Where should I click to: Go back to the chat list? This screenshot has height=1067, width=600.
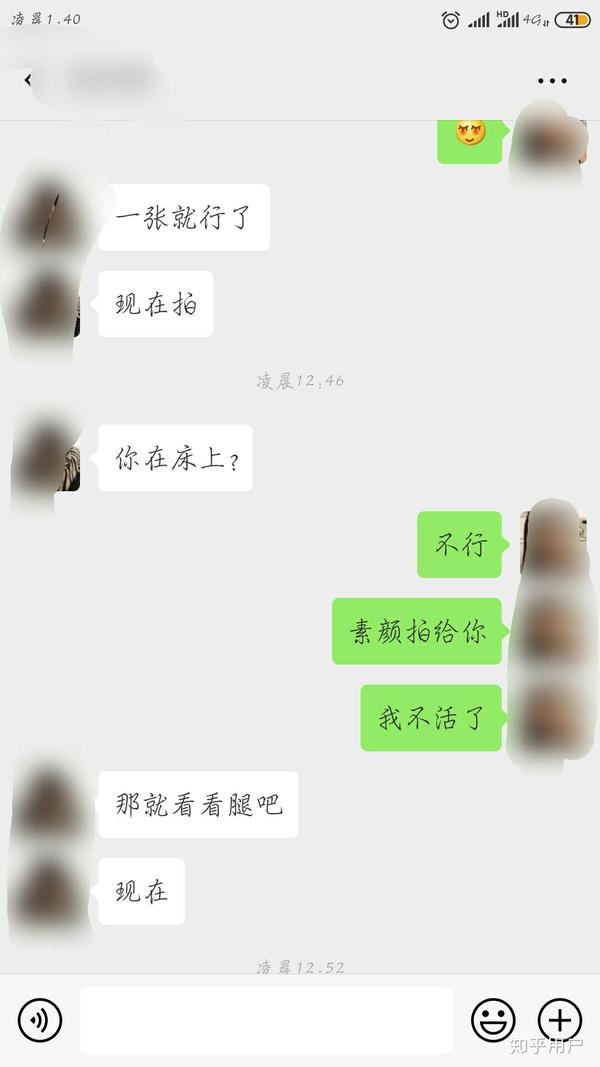tap(28, 80)
